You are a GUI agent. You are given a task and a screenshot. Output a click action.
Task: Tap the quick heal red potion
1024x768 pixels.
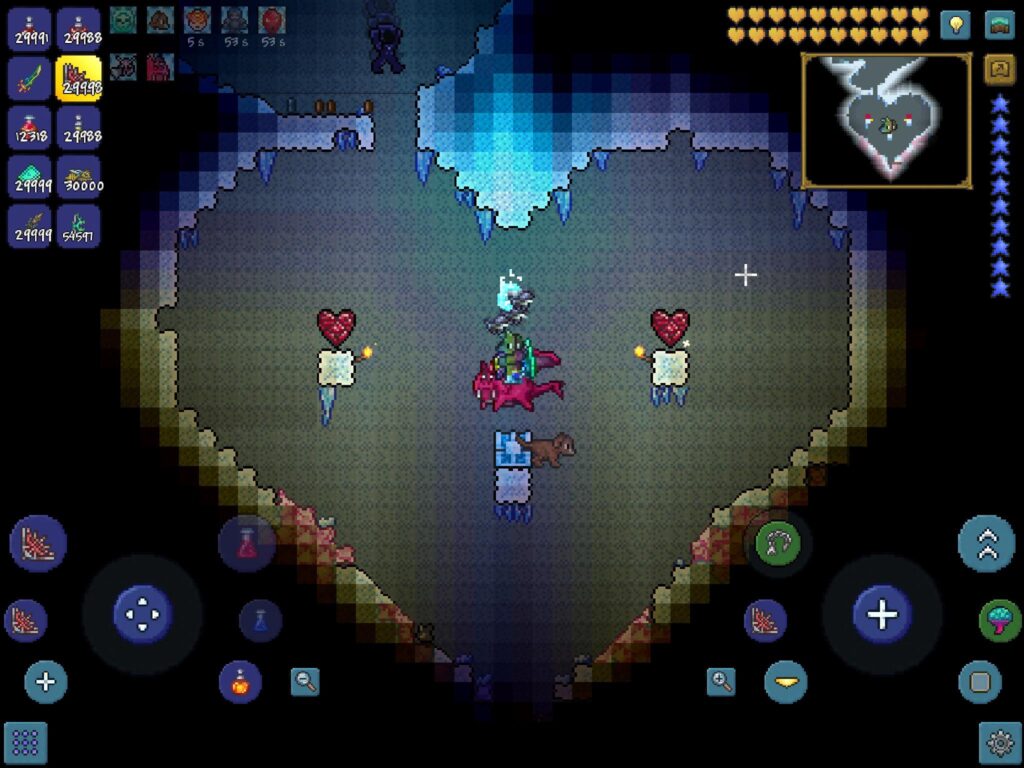pos(247,544)
